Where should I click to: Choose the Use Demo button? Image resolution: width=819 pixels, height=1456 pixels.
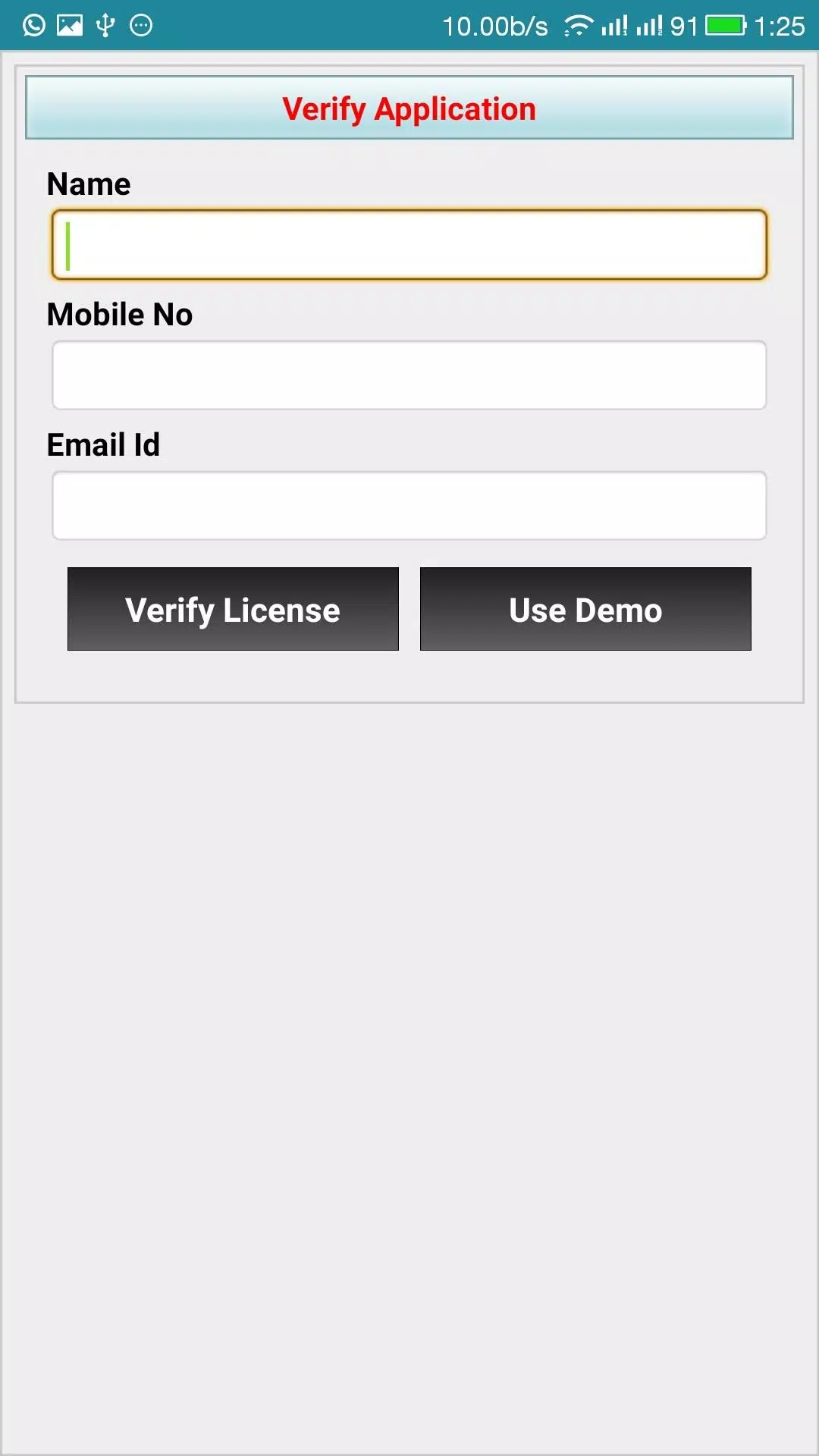(585, 609)
